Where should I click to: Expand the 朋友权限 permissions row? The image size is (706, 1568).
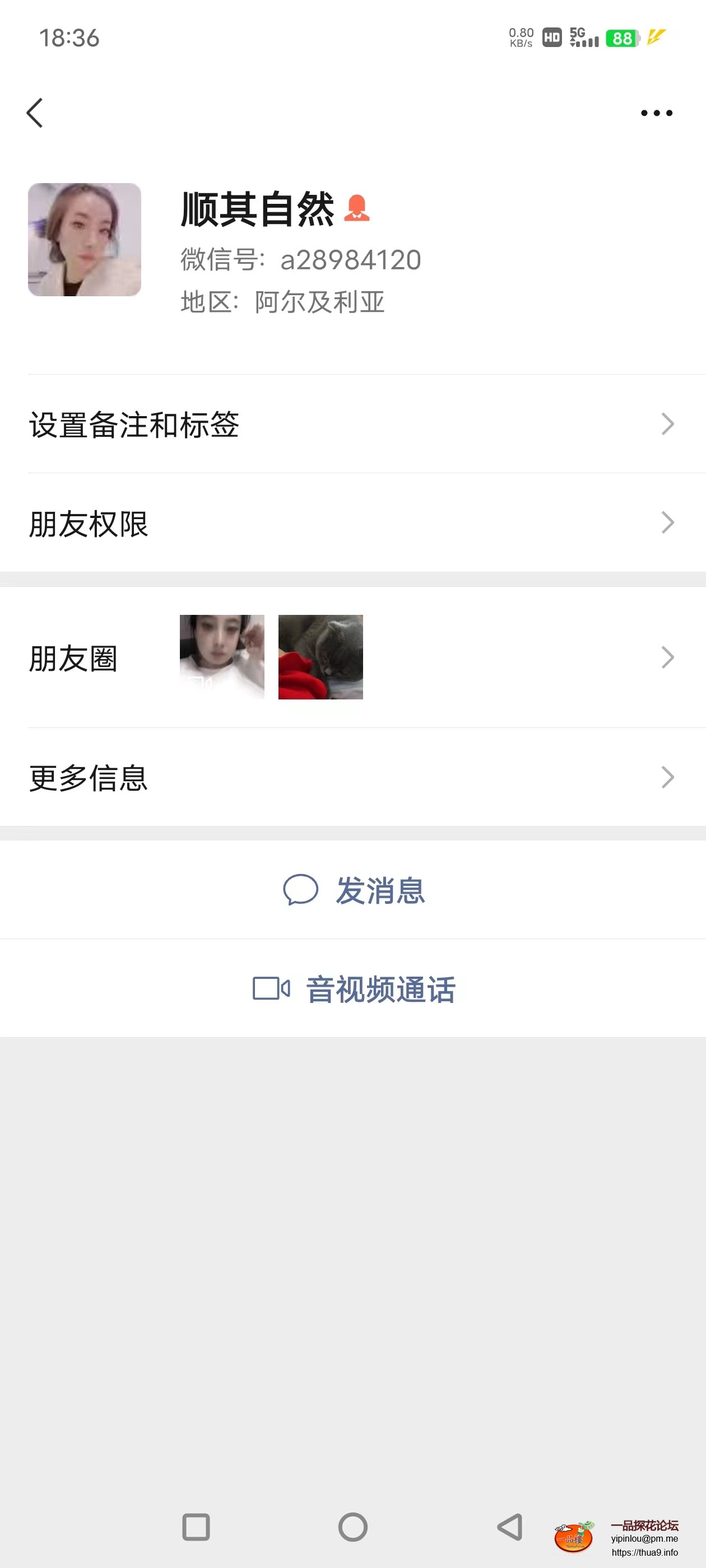coord(352,522)
